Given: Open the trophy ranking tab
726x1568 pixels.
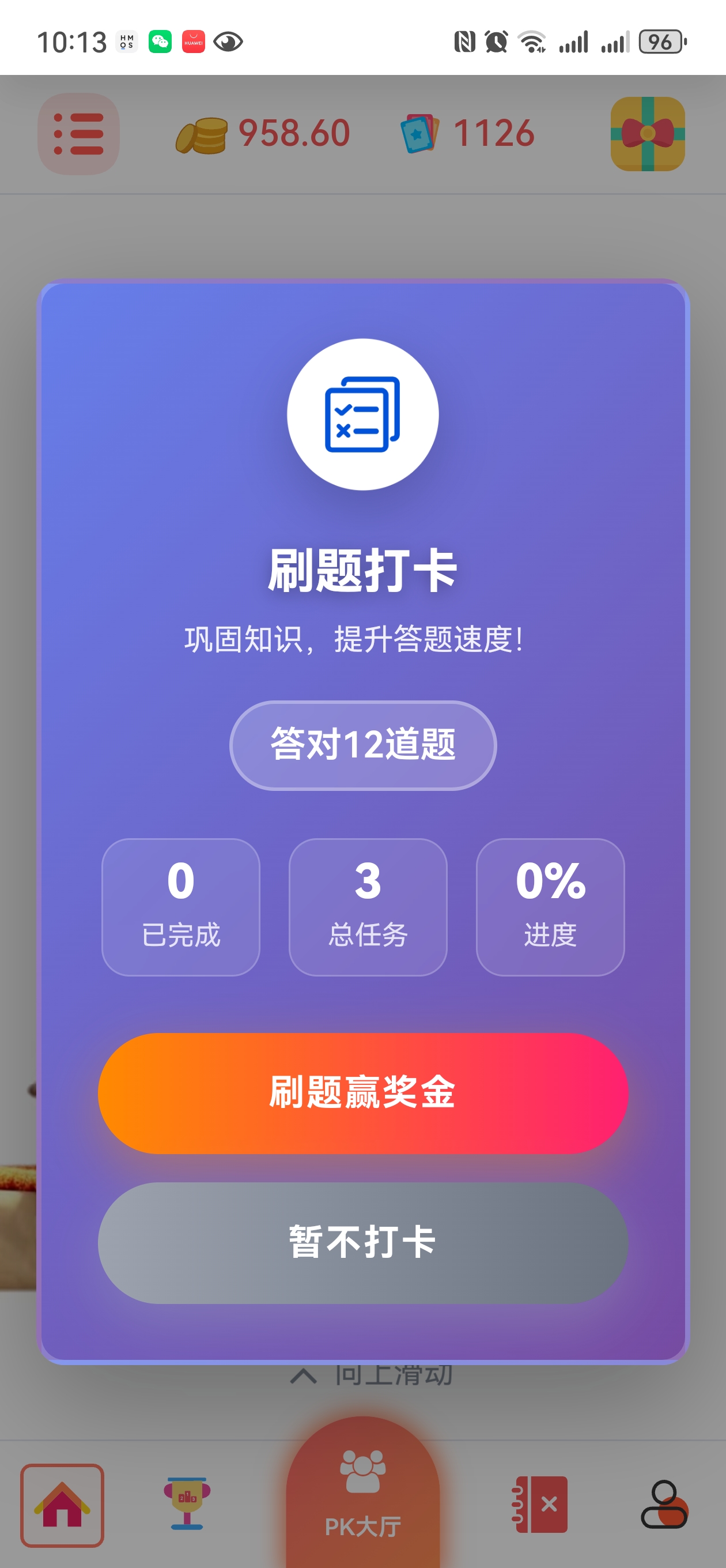Looking at the screenshot, I should tap(187, 1503).
